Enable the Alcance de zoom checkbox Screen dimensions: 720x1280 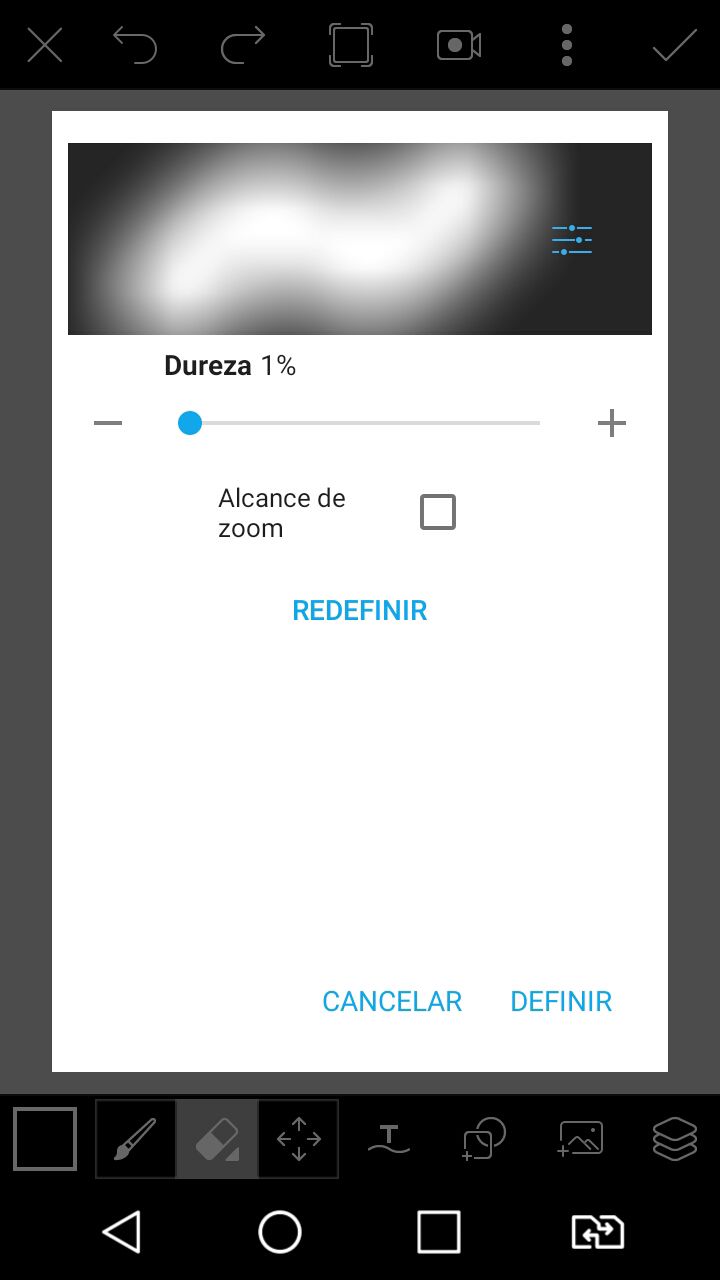coord(438,512)
